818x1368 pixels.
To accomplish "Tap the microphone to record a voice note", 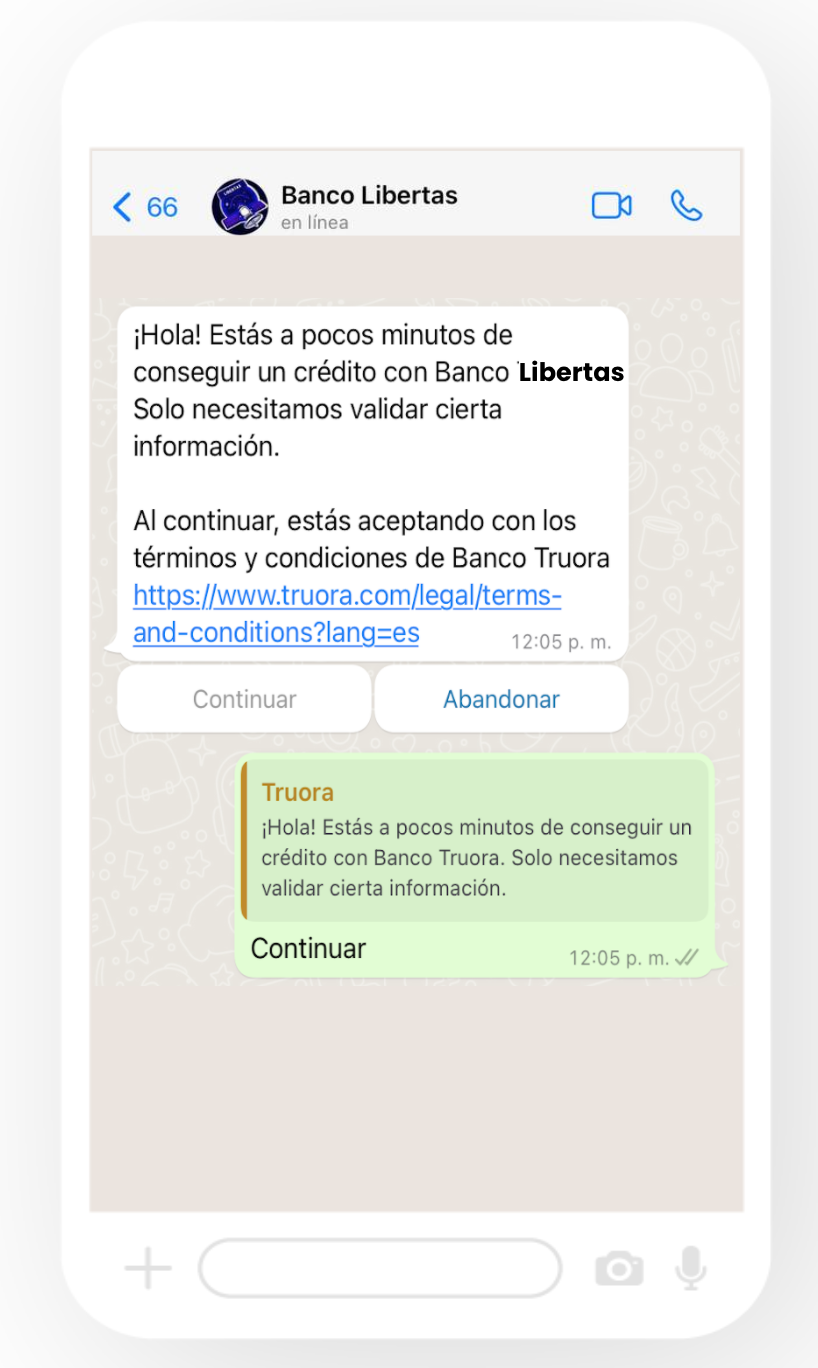I will (x=690, y=1268).
